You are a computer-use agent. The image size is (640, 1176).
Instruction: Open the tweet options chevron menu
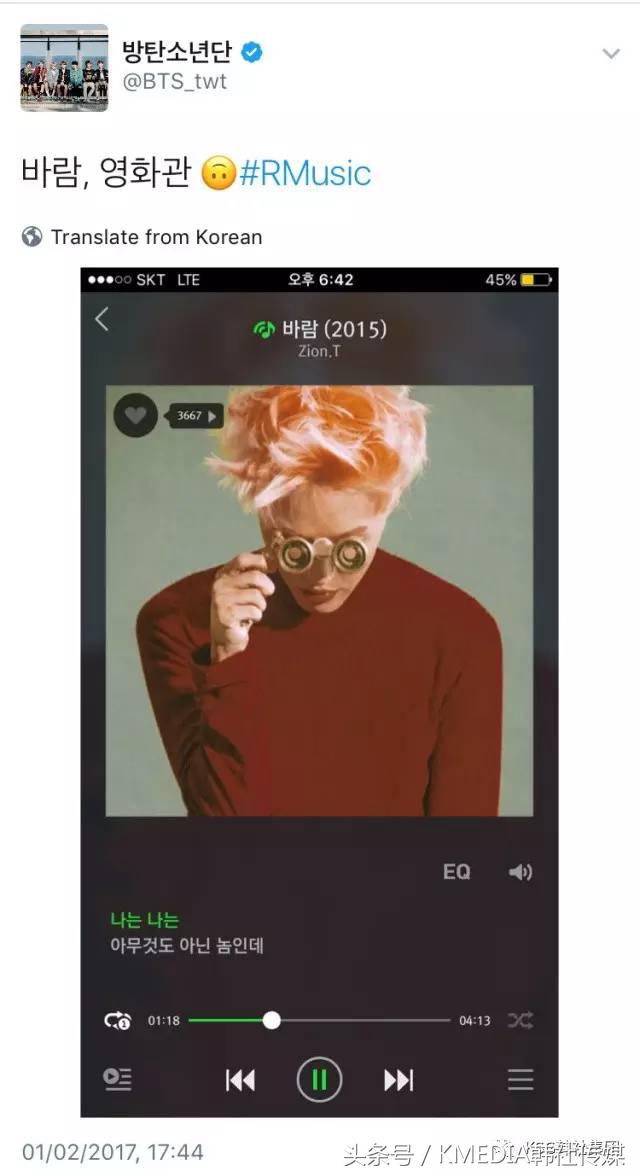click(x=610, y=54)
